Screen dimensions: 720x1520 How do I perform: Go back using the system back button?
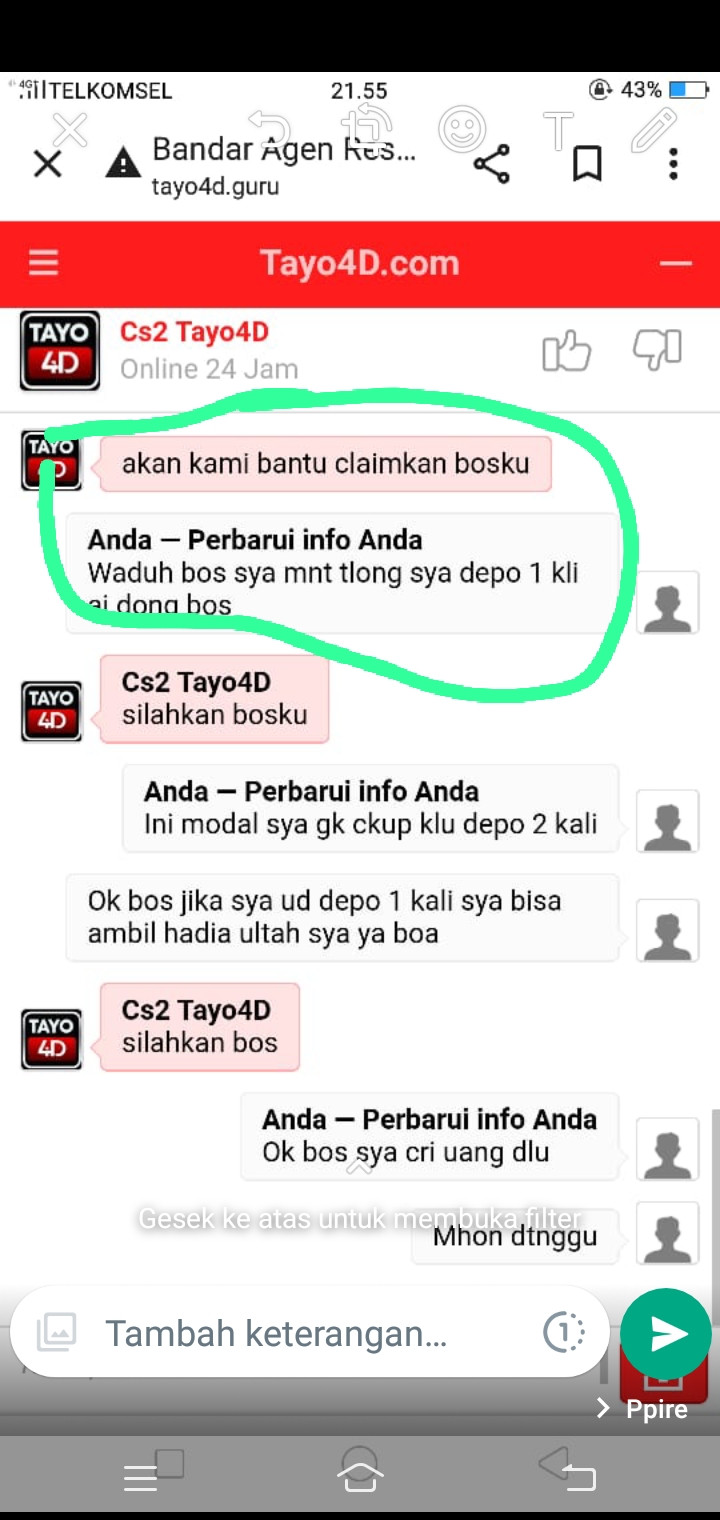click(x=567, y=1468)
